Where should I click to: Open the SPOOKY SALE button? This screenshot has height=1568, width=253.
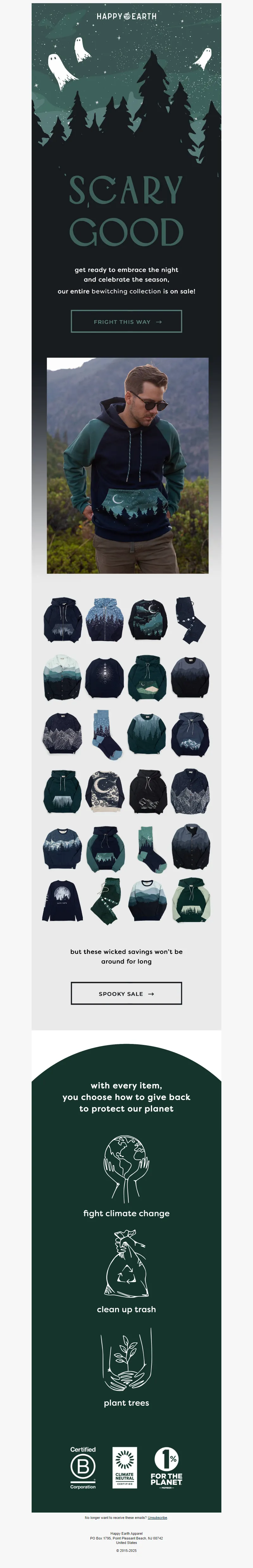(126, 993)
